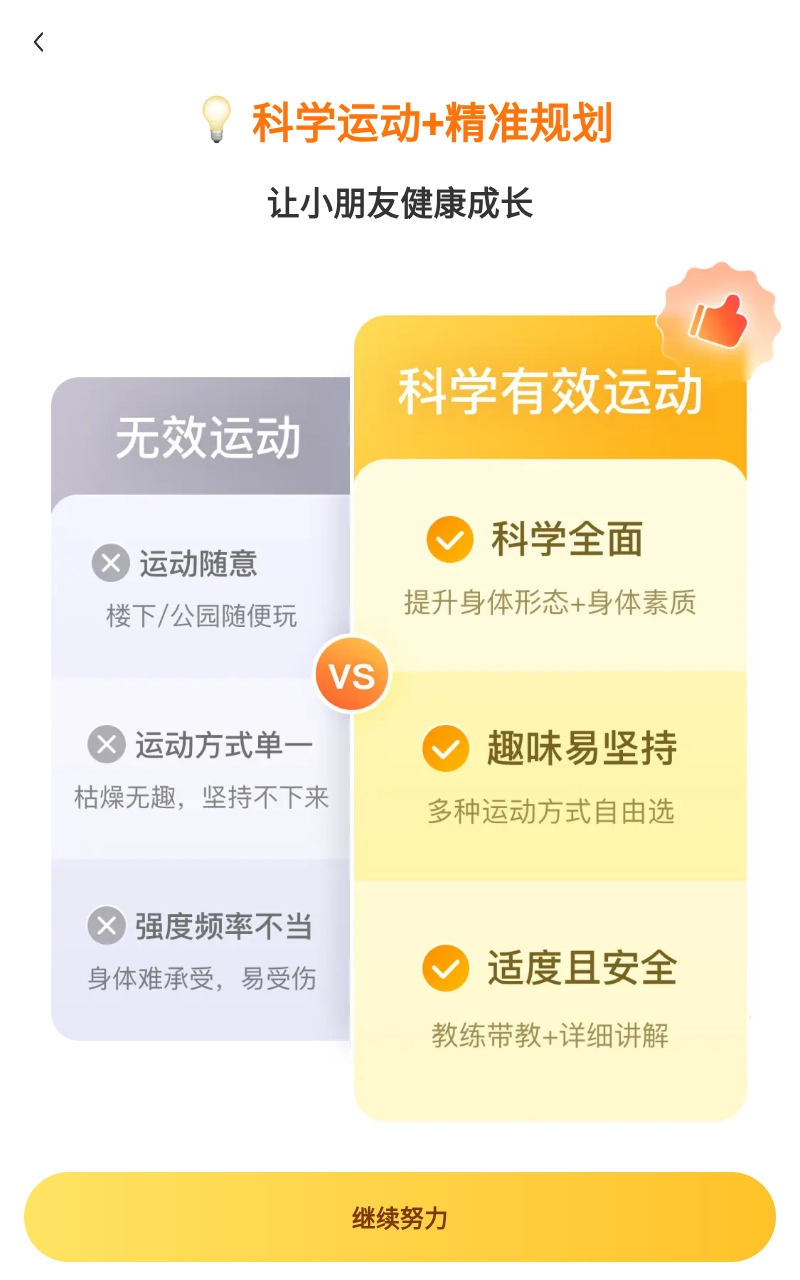The width and height of the screenshot is (800, 1280).
Task: Click the 让小朋友健康成长 heading
Action: click(x=400, y=199)
